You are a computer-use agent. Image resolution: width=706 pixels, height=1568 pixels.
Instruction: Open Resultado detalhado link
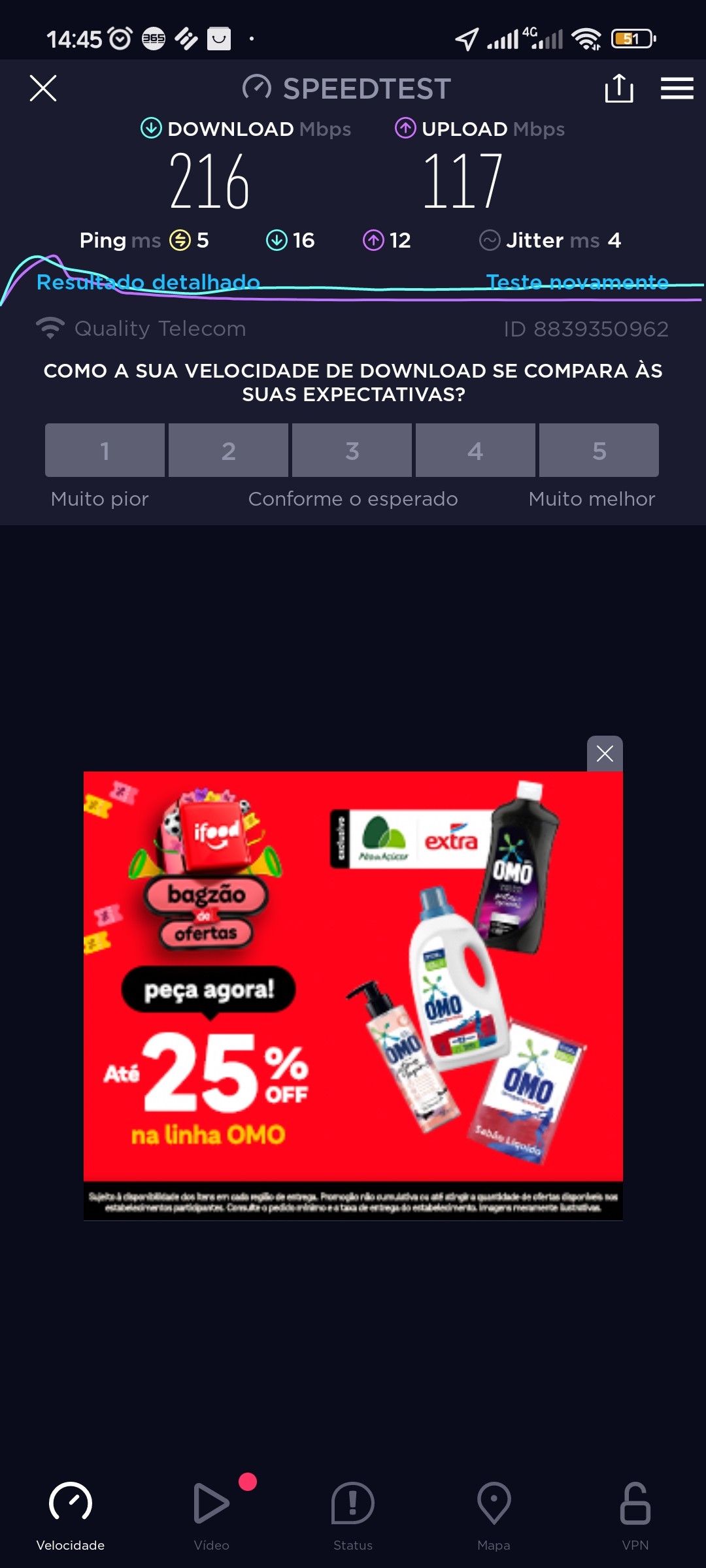(x=148, y=282)
